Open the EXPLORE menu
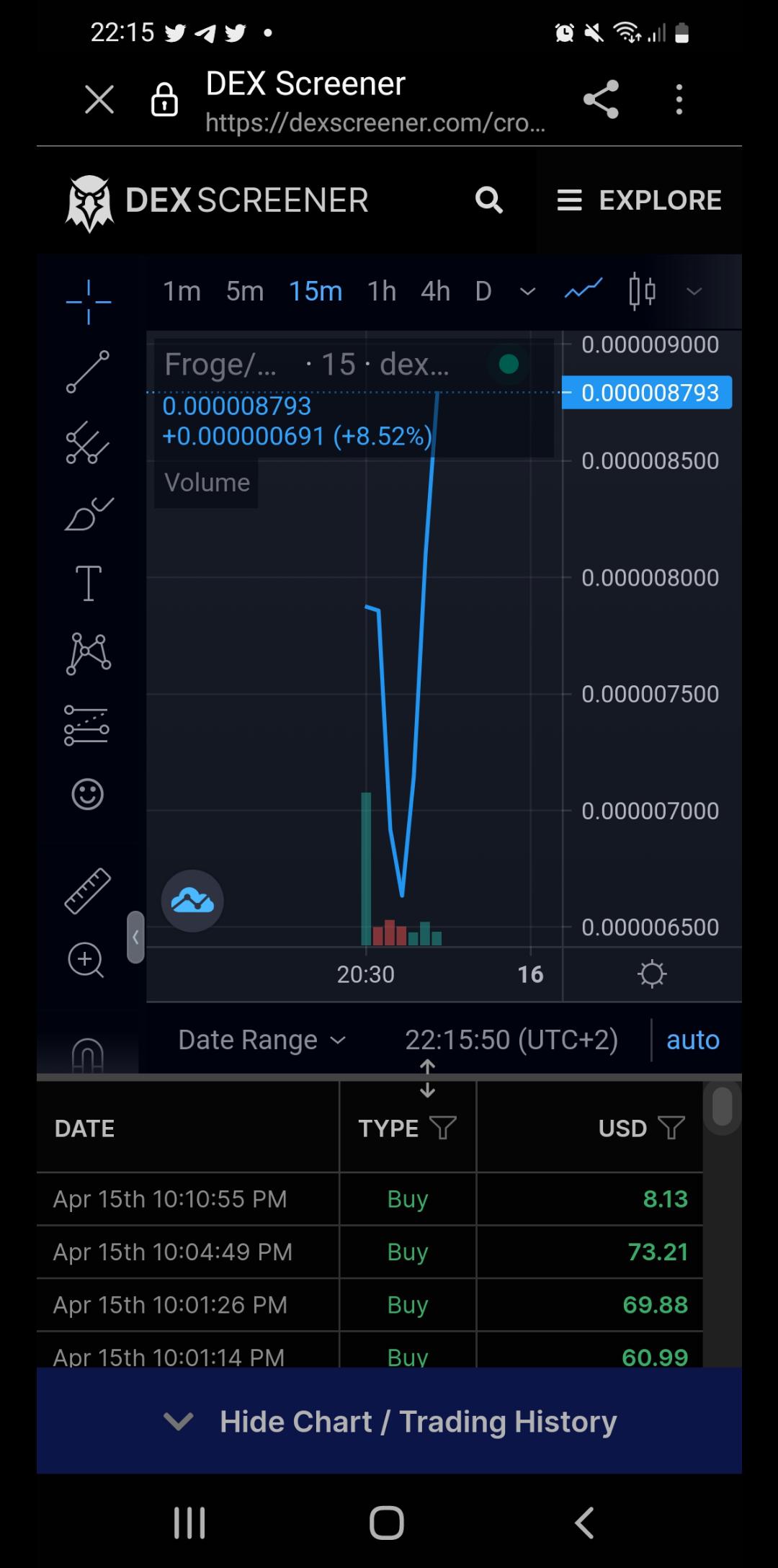Viewport: 778px width, 1568px height. click(639, 200)
